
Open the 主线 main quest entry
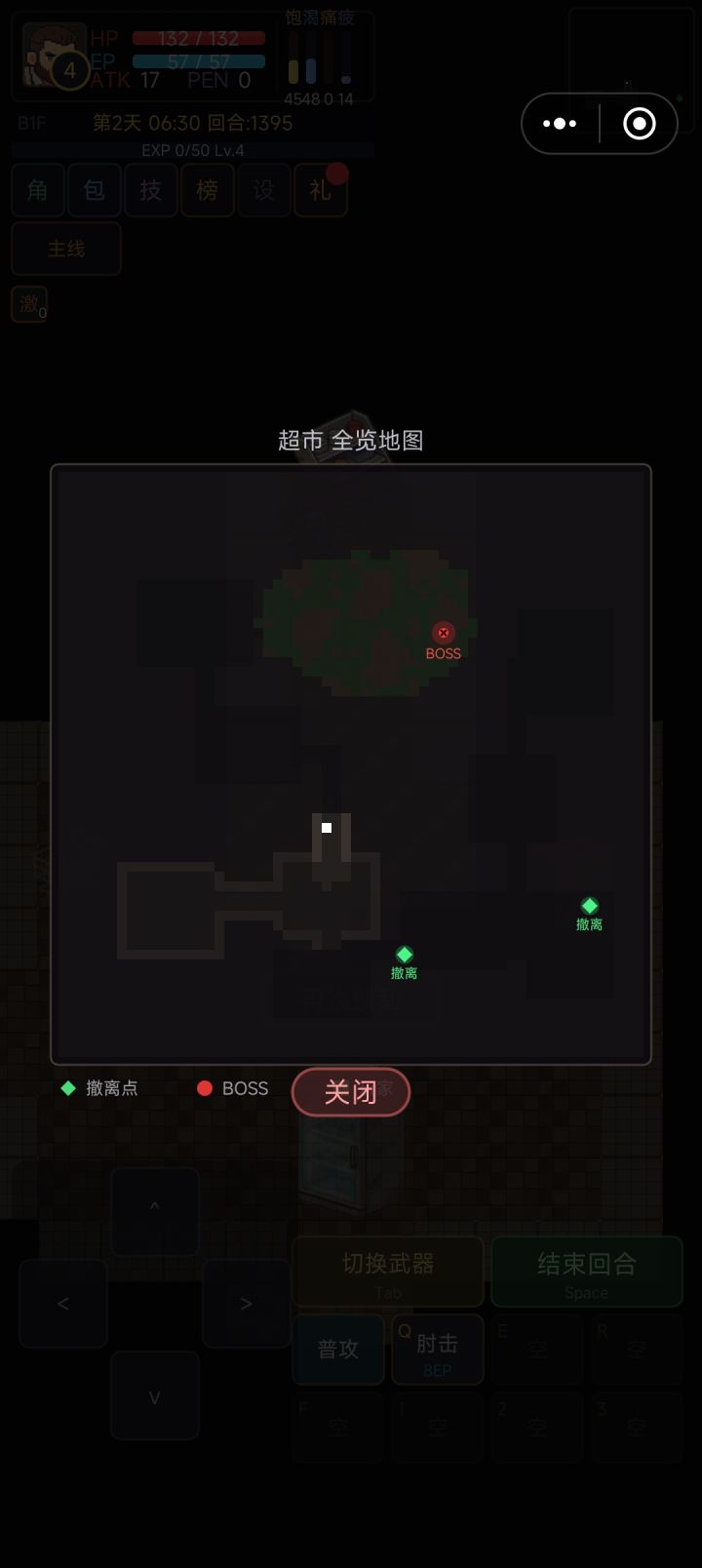click(x=66, y=250)
